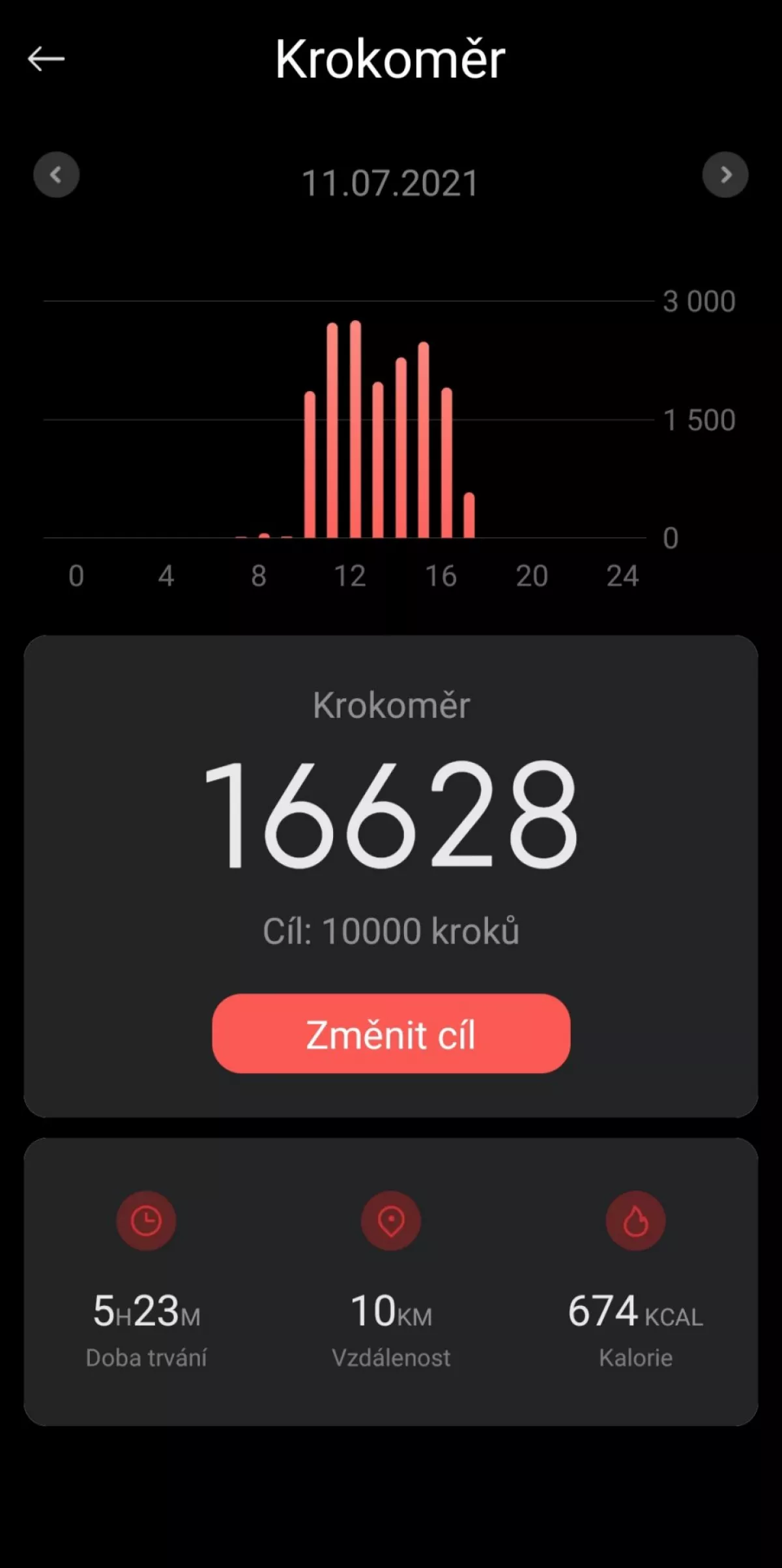782x1568 pixels.
Task: Tap the Změnit cíl button
Action: coord(391,1034)
